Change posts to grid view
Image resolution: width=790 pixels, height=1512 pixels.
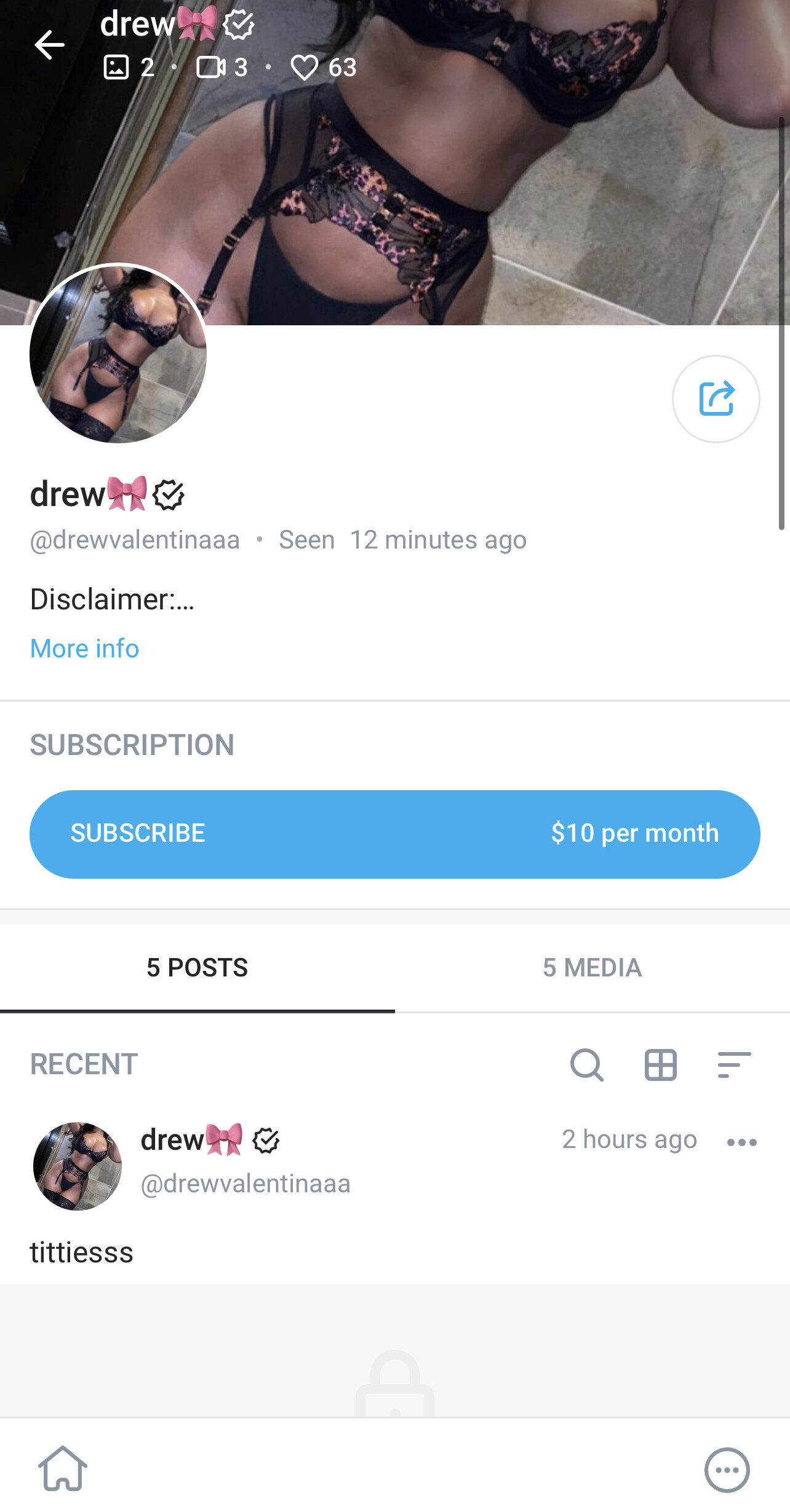click(660, 1064)
